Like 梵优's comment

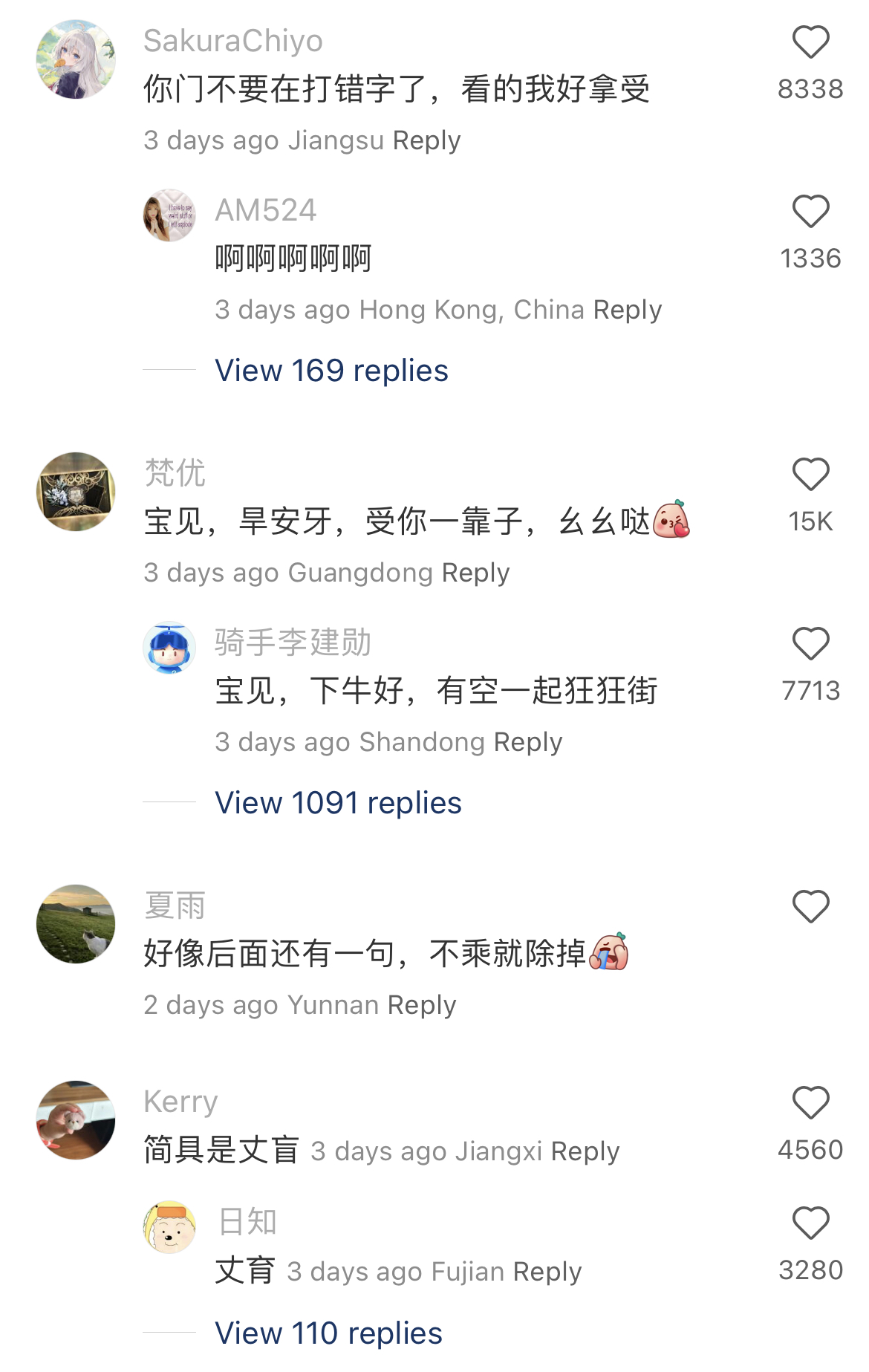[810, 475]
